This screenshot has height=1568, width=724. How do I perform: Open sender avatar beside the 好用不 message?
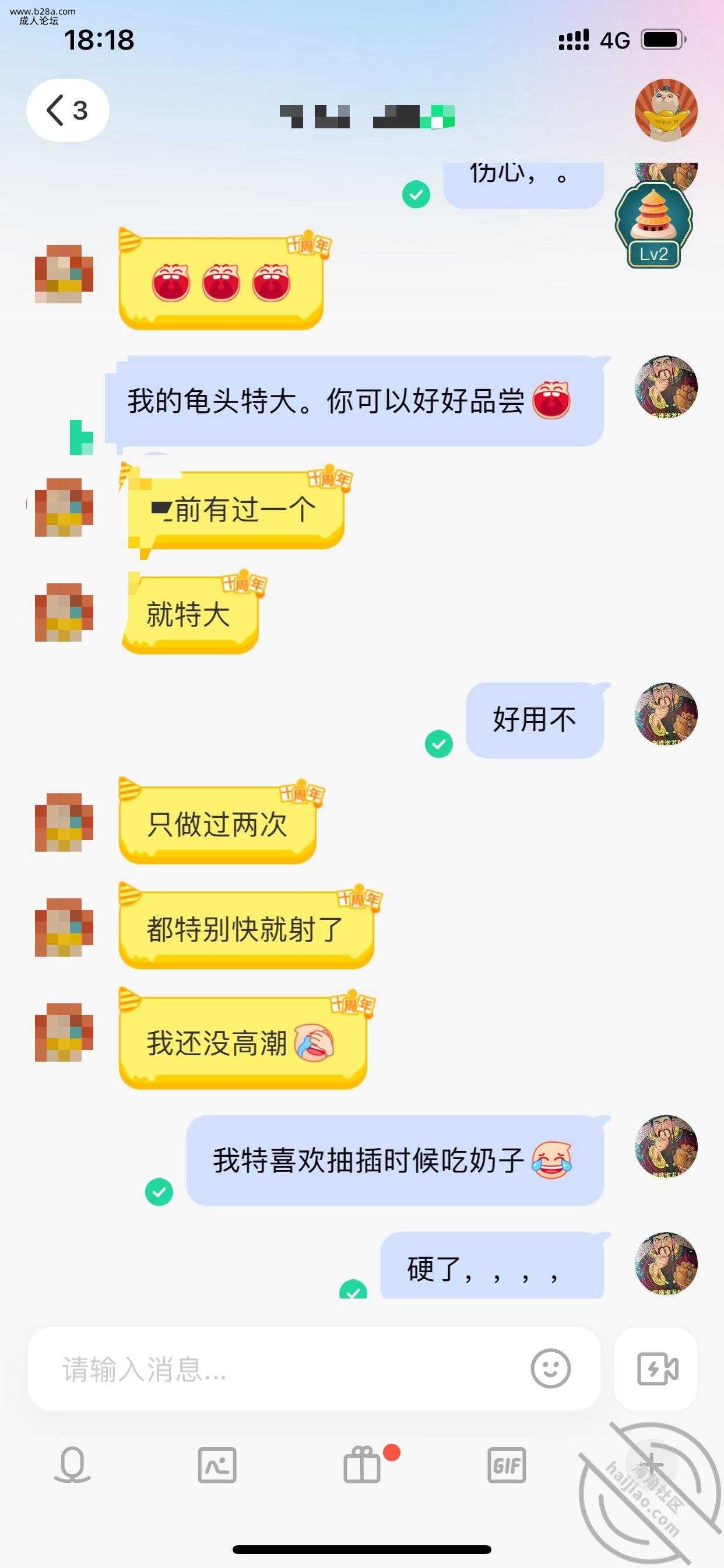point(666,714)
